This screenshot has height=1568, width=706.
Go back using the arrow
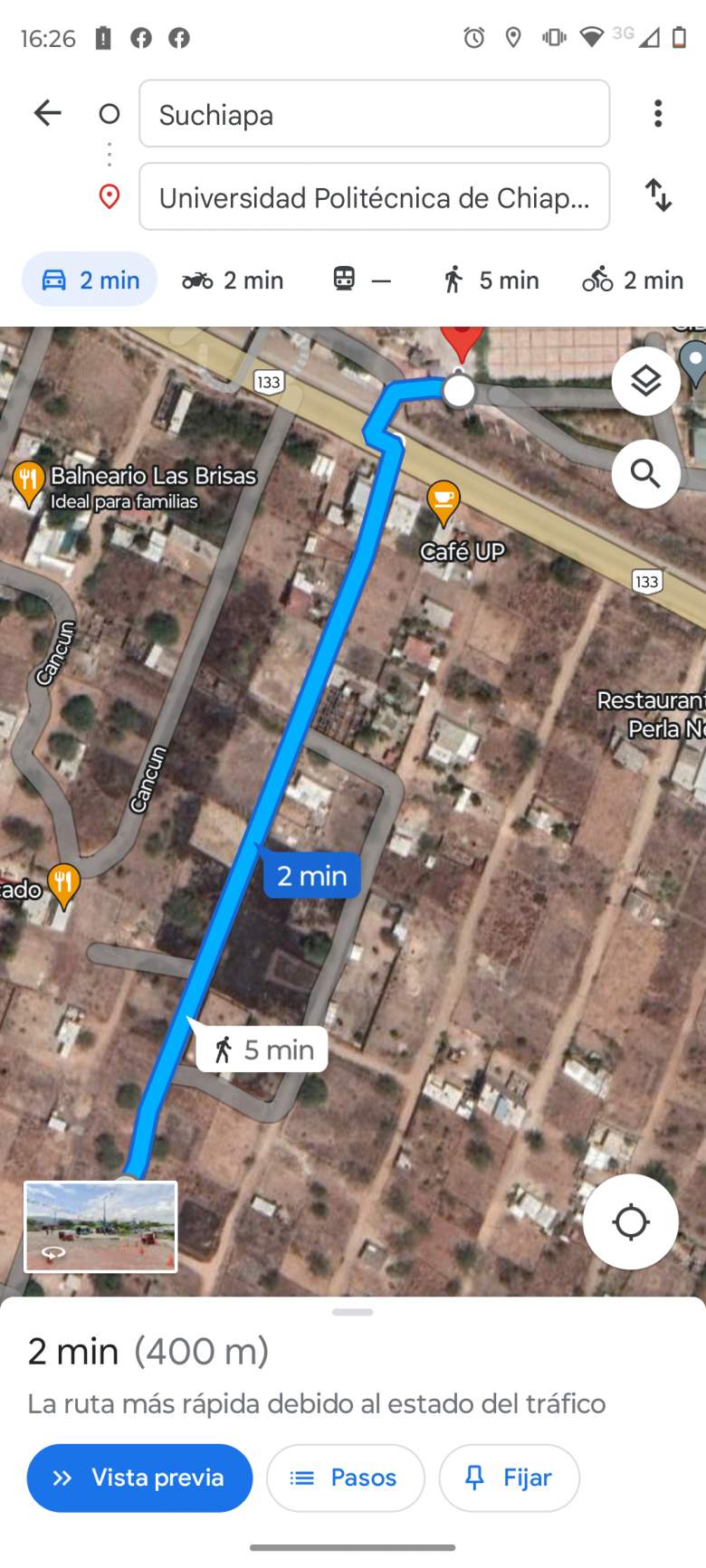[x=47, y=113]
